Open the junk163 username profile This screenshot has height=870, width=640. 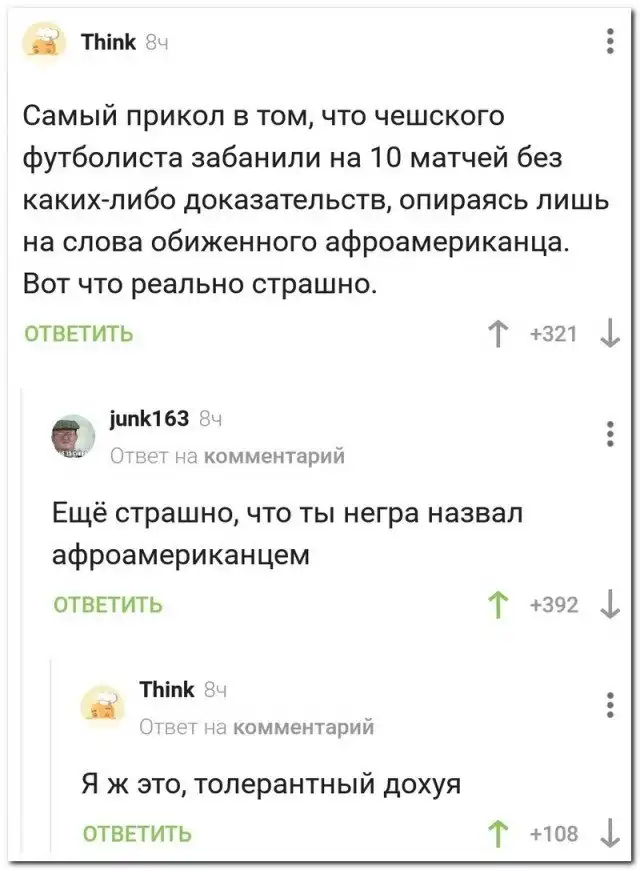[151, 419]
